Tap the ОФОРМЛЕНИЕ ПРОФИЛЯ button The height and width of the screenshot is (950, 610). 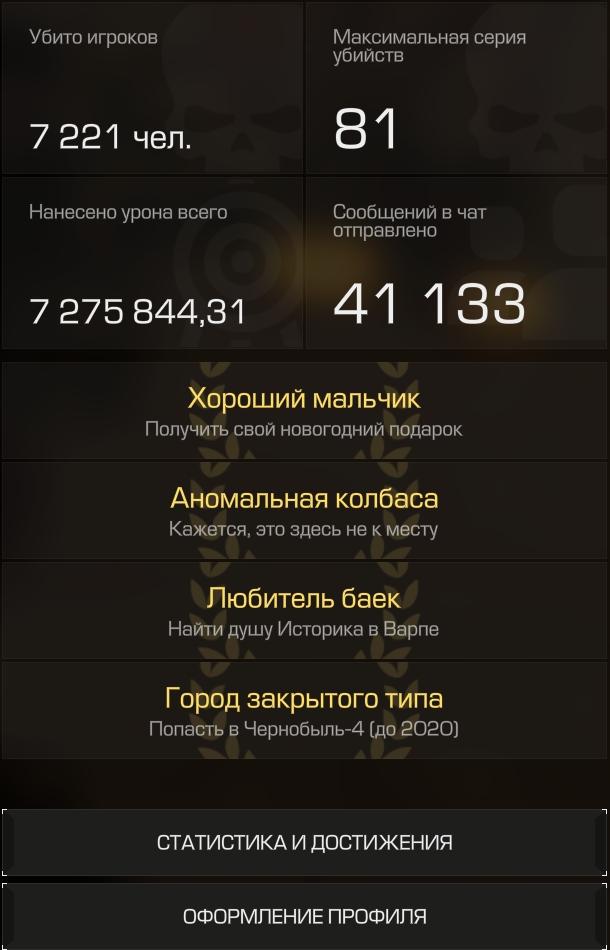(304, 916)
